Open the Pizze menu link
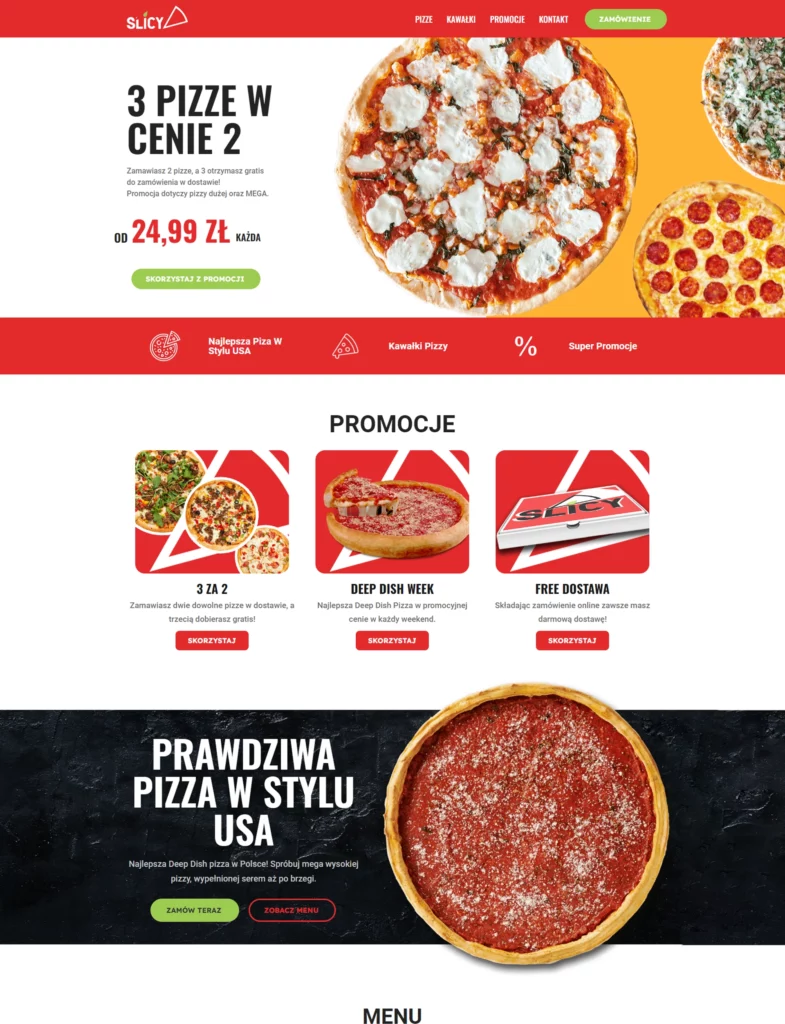785x1024 pixels. (x=423, y=19)
